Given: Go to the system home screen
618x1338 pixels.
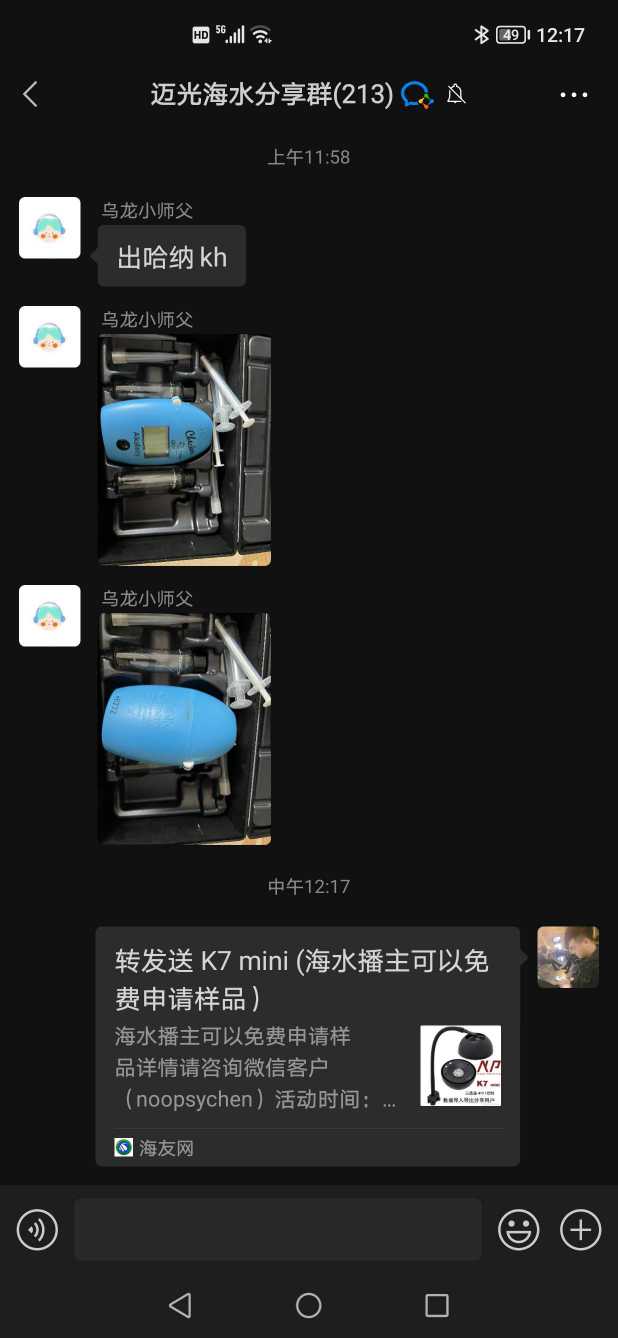Looking at the screenshot, I should (x=309, y=1305).
